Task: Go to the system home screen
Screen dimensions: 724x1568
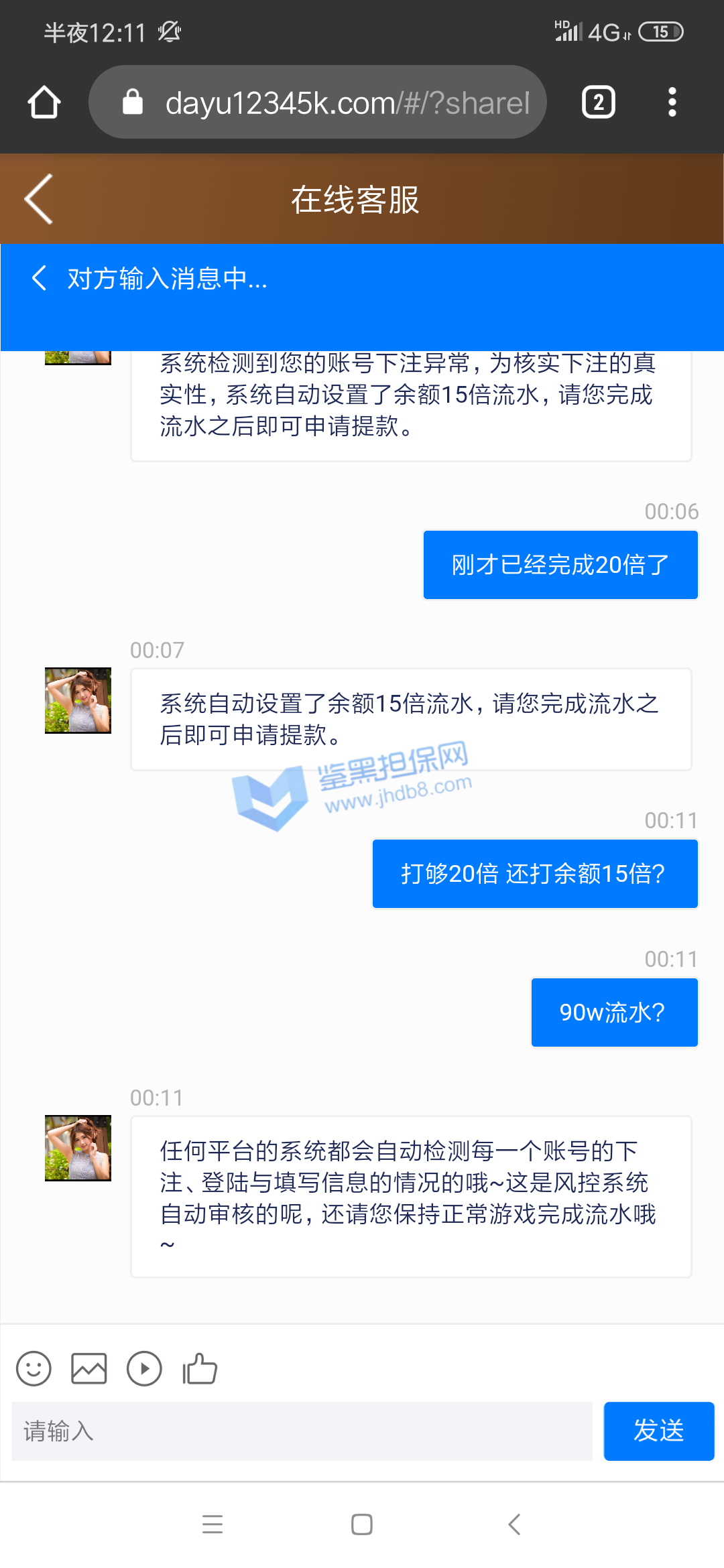Action: click(x=362, y=1524)
